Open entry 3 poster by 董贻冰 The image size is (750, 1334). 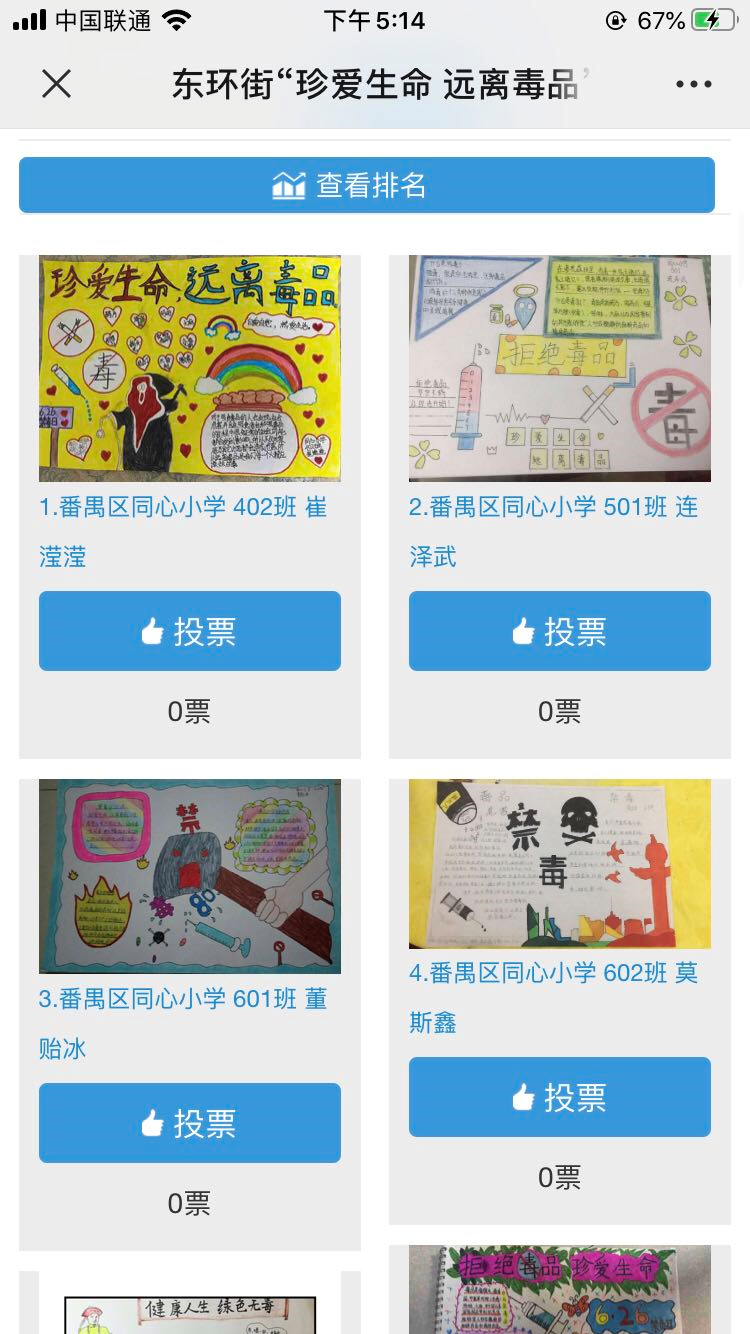pyautogui.click(x=190, y=876)
